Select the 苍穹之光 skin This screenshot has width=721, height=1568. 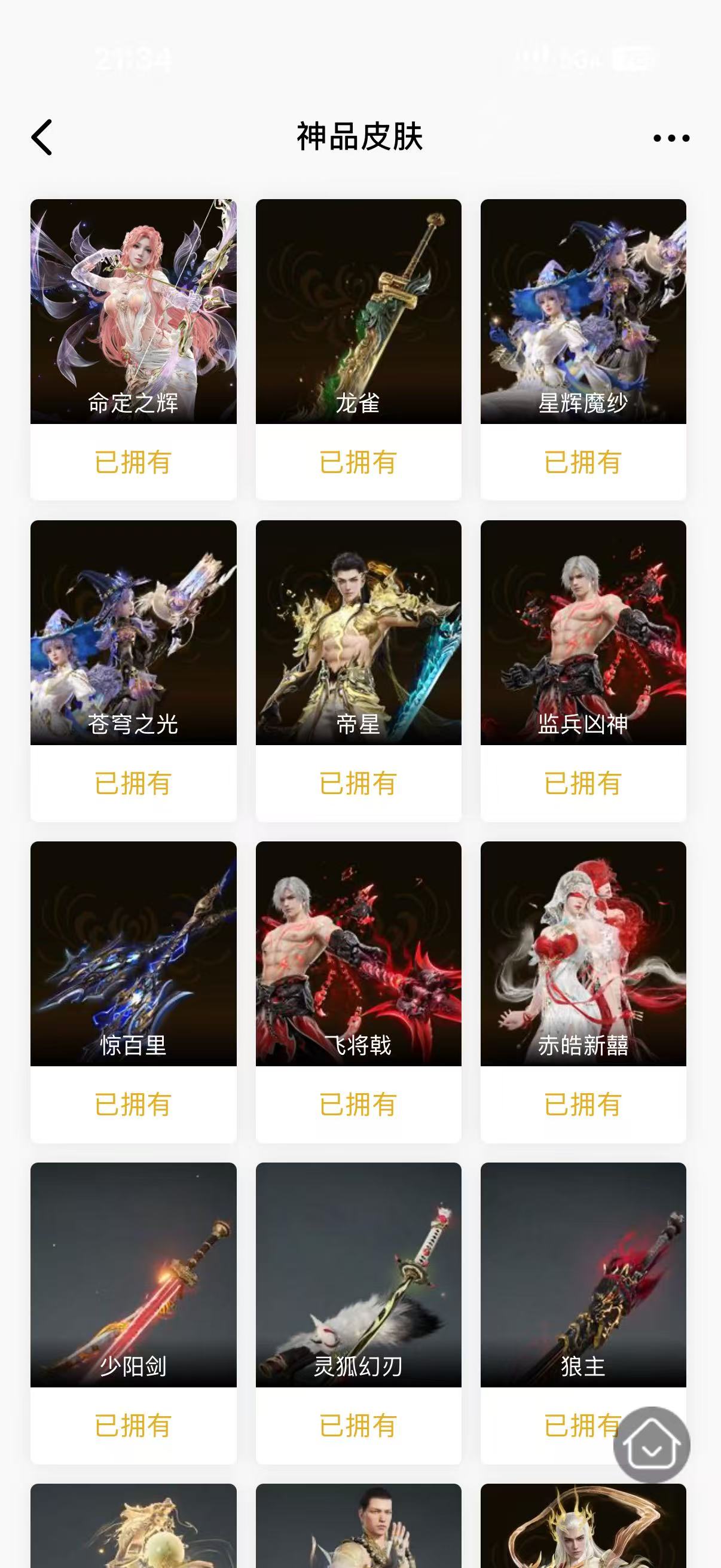(133, 633)
